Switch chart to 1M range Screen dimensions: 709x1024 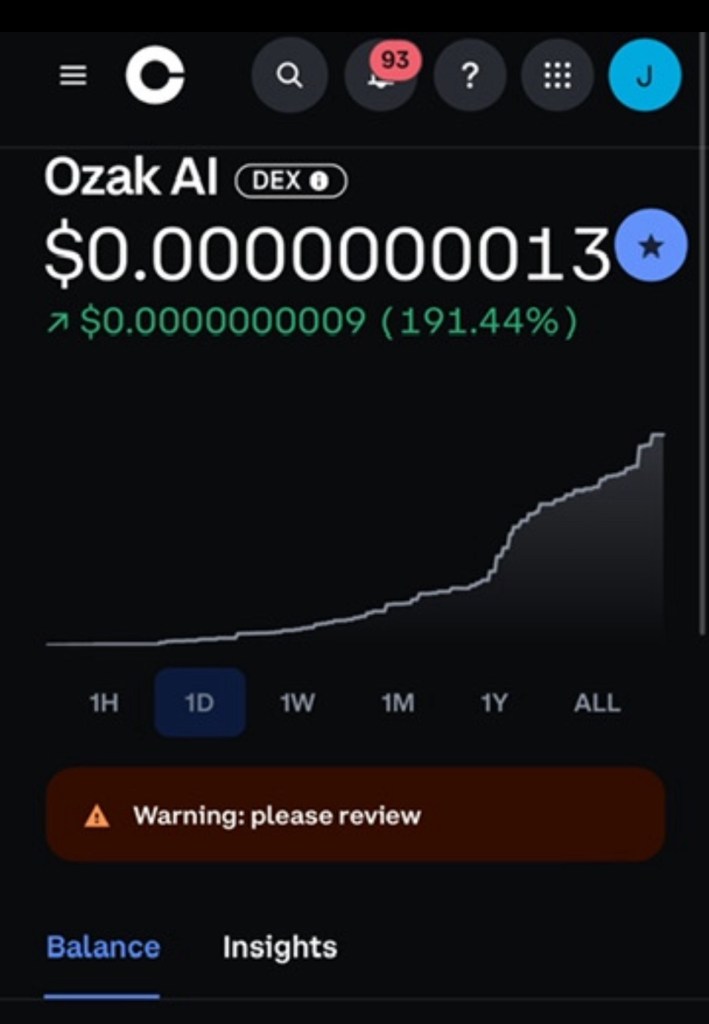397,703
